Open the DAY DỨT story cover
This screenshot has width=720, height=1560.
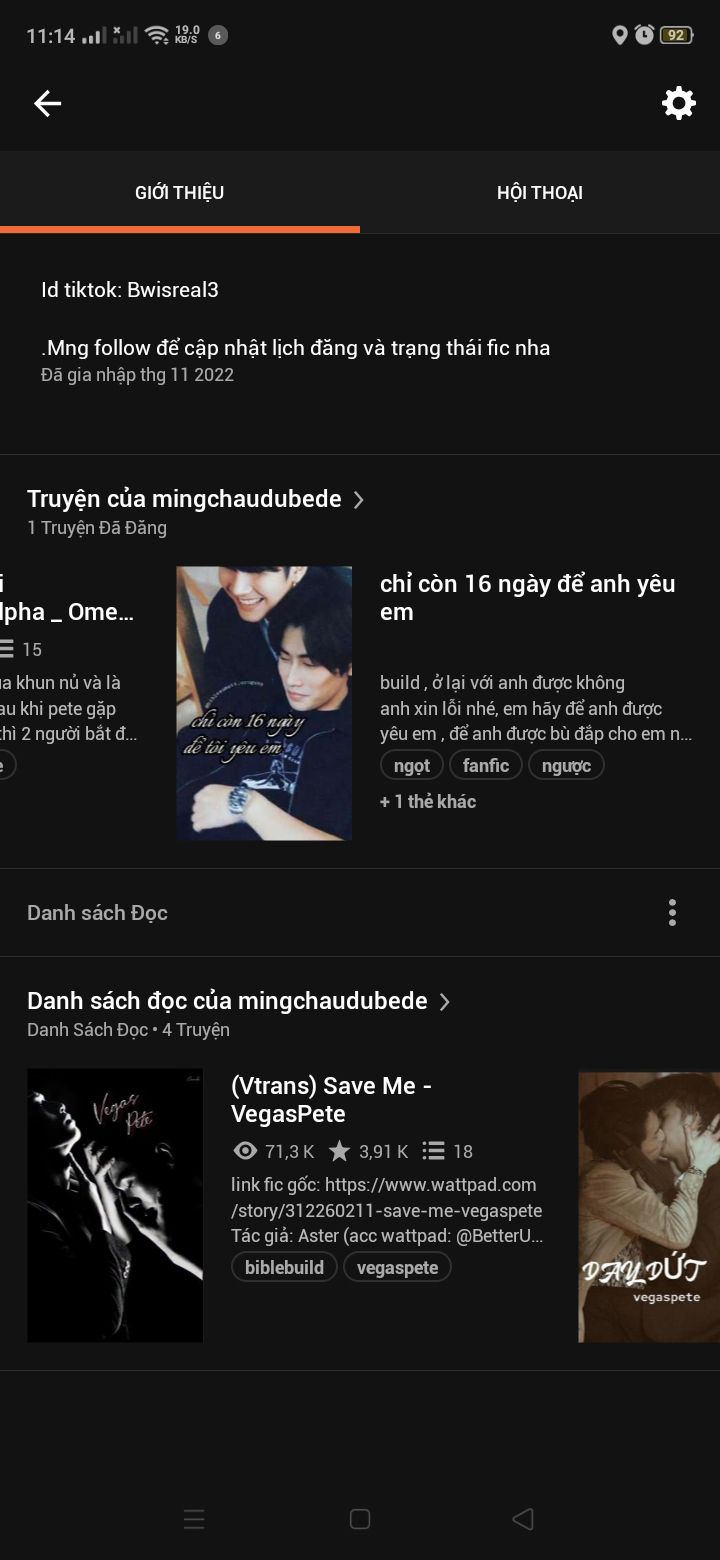pos(649,1207)
